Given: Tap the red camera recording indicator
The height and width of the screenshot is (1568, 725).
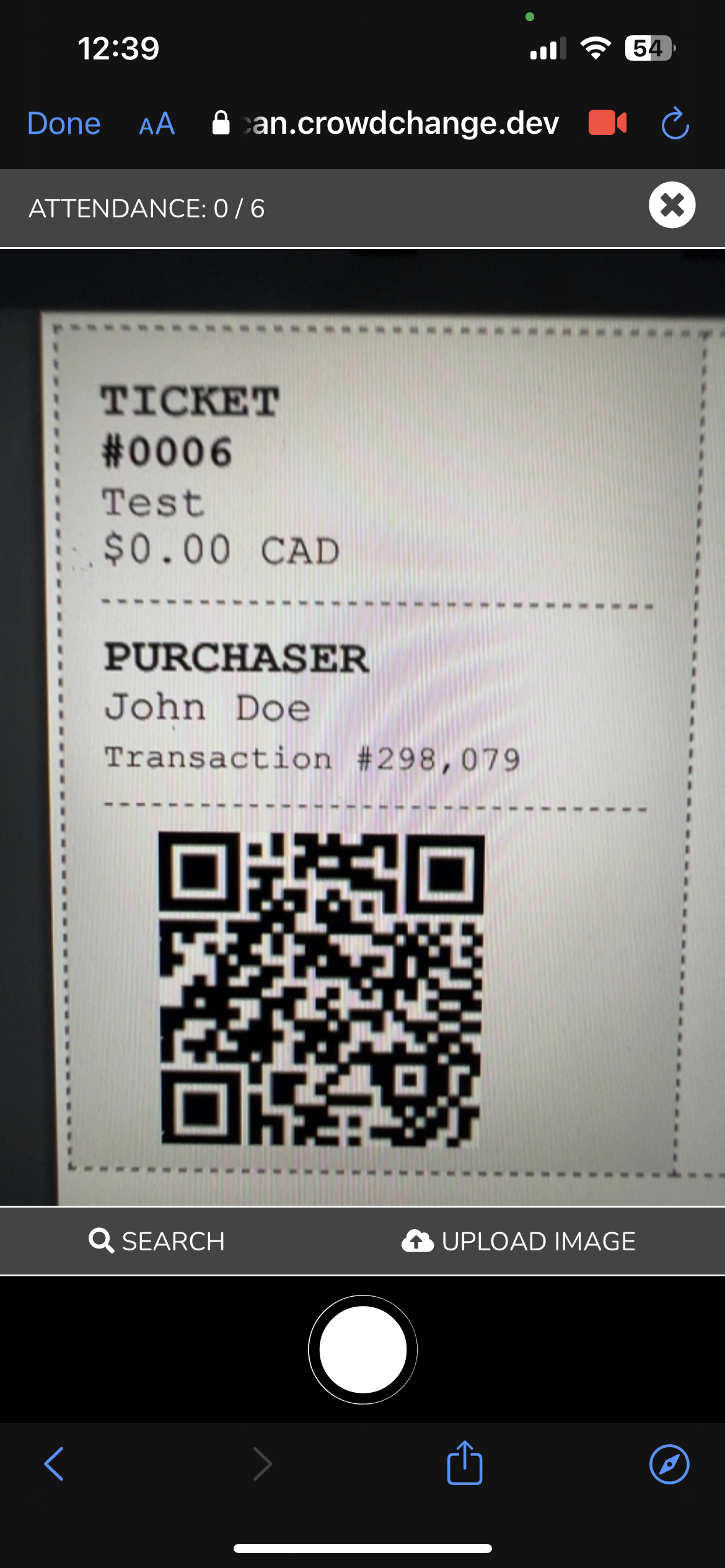Looking at the screenshot, I should 607,123.
